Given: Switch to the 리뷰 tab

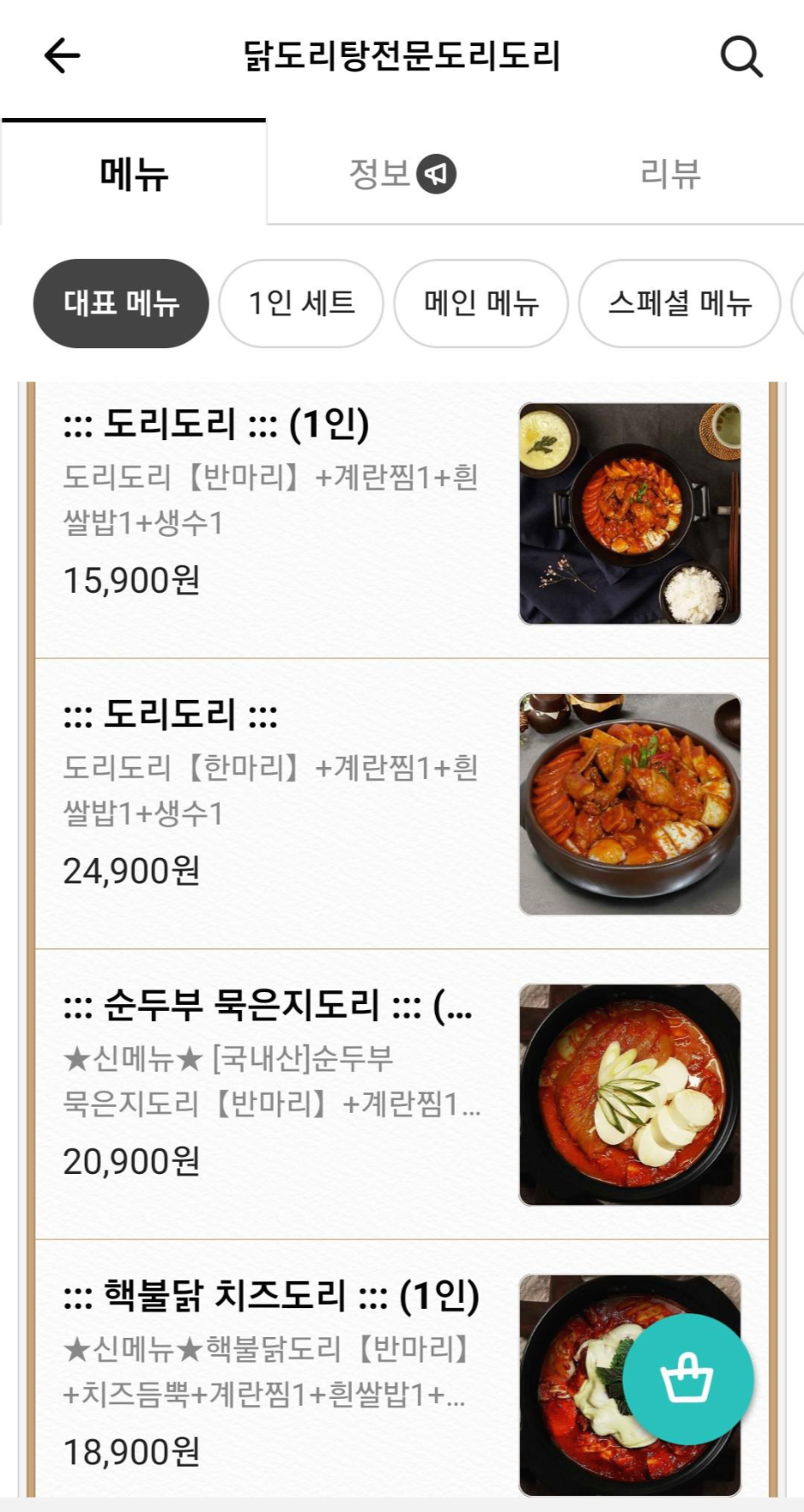Looking at the screenshot, I should tap(670, 174).
